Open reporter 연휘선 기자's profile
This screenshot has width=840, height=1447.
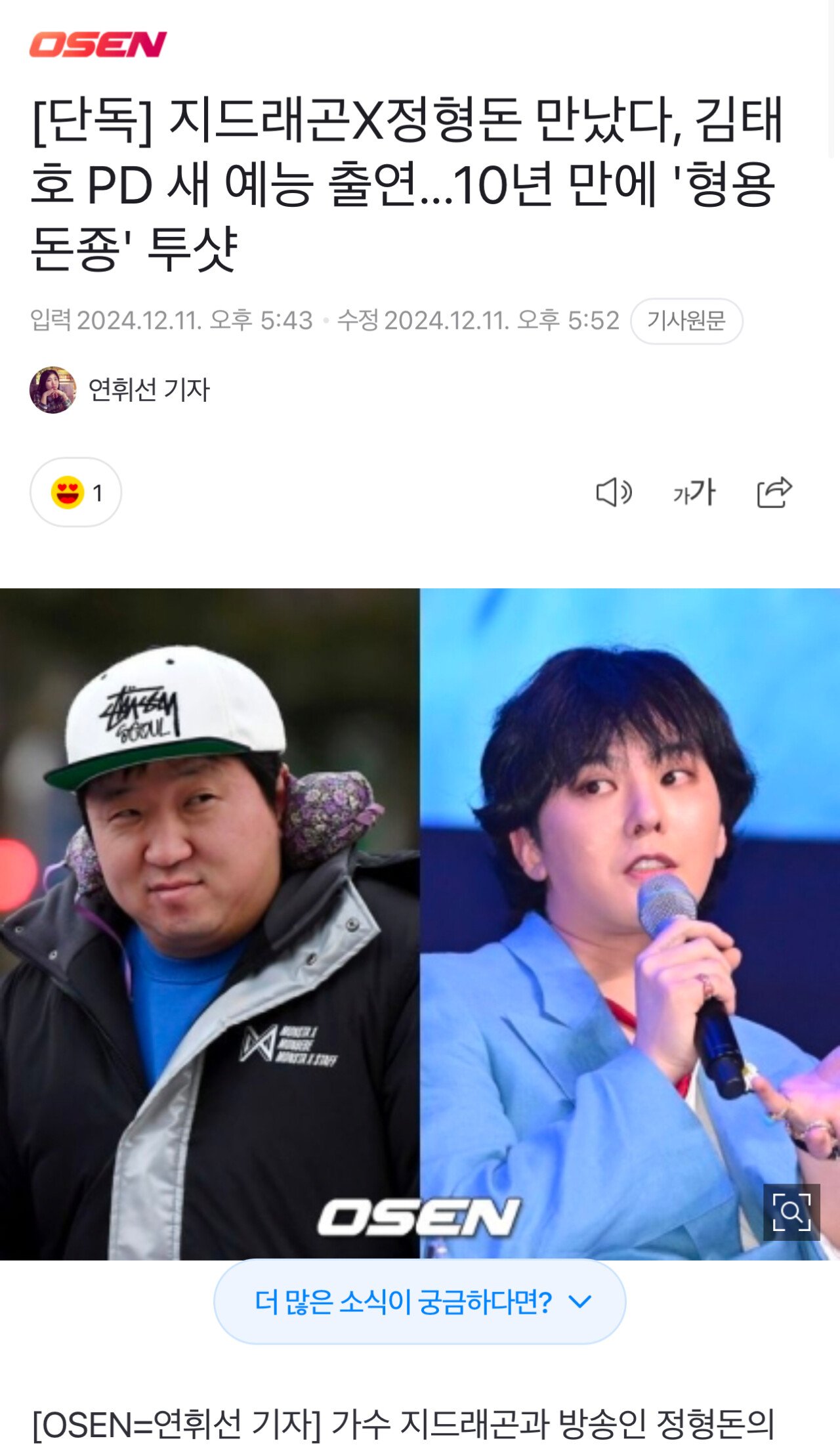(x=148, y=390)
